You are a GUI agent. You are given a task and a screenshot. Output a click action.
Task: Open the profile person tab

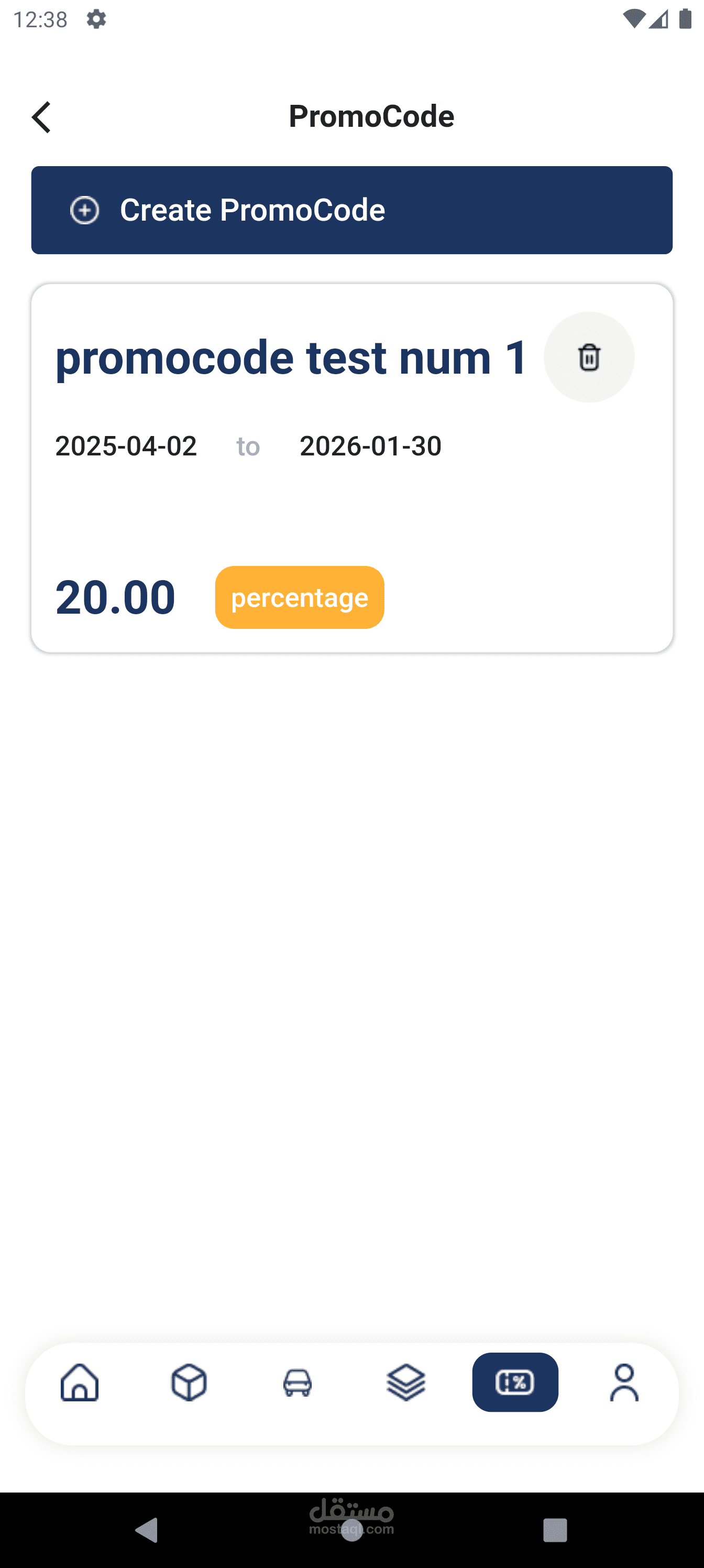coord(624,1382)
